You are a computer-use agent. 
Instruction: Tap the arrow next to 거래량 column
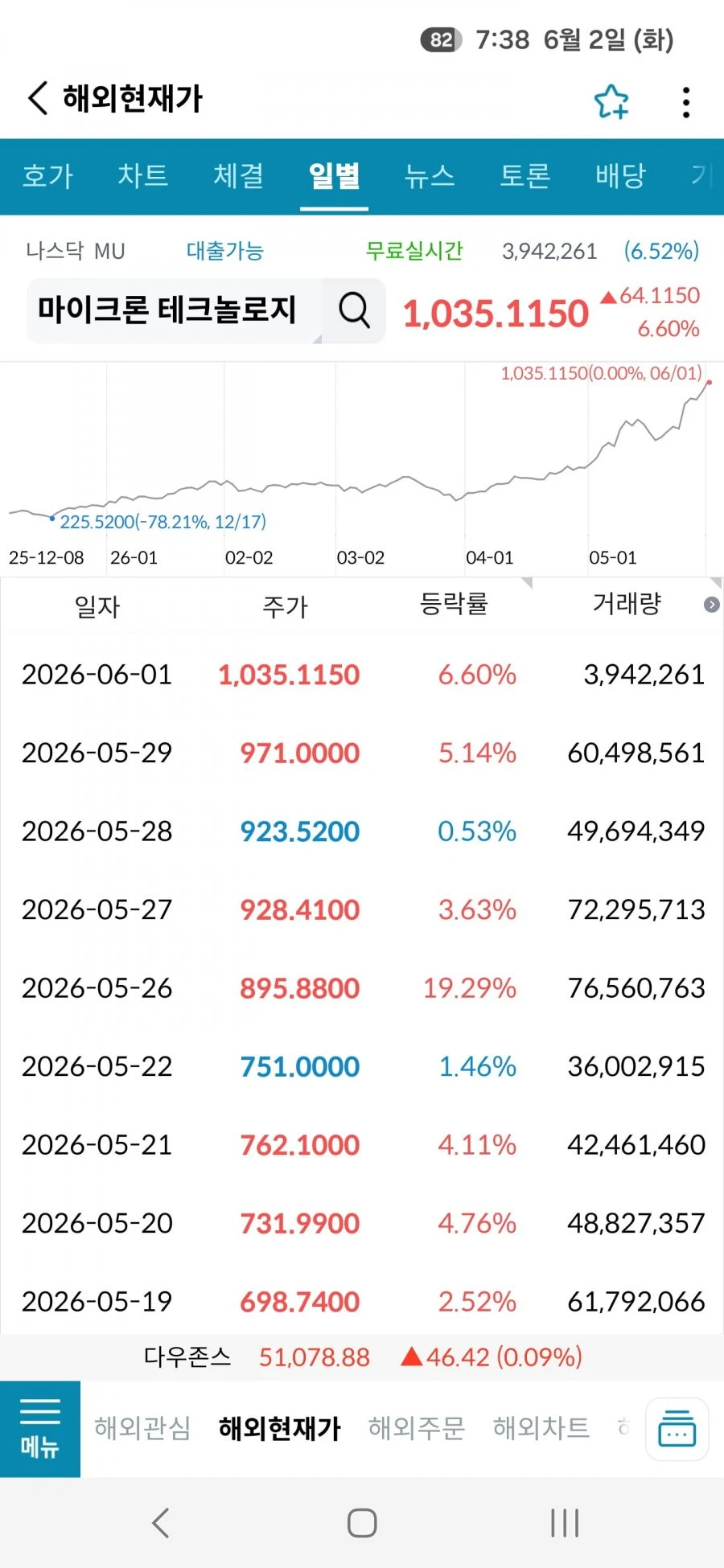tap(711, 605)
